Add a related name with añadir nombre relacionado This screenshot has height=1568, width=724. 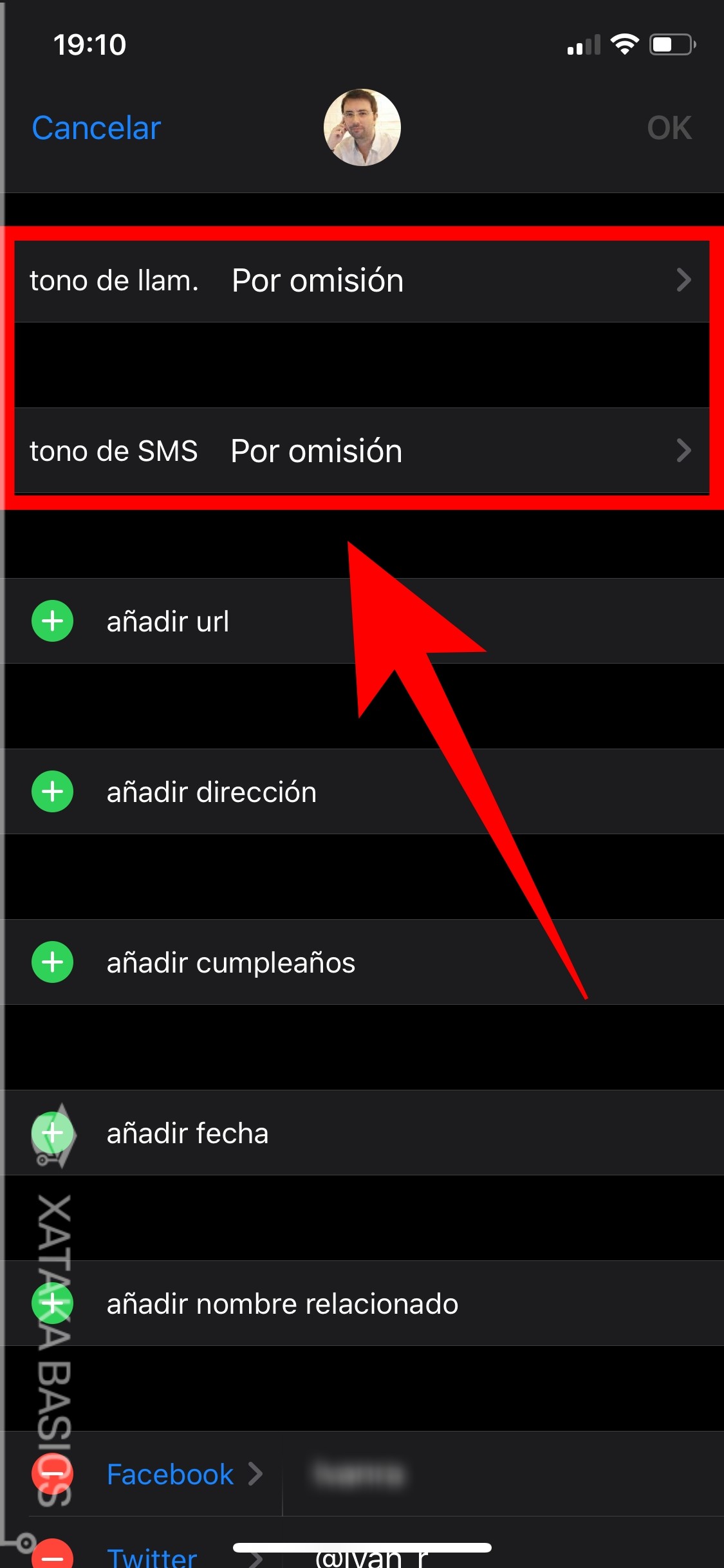point(364,1303)
